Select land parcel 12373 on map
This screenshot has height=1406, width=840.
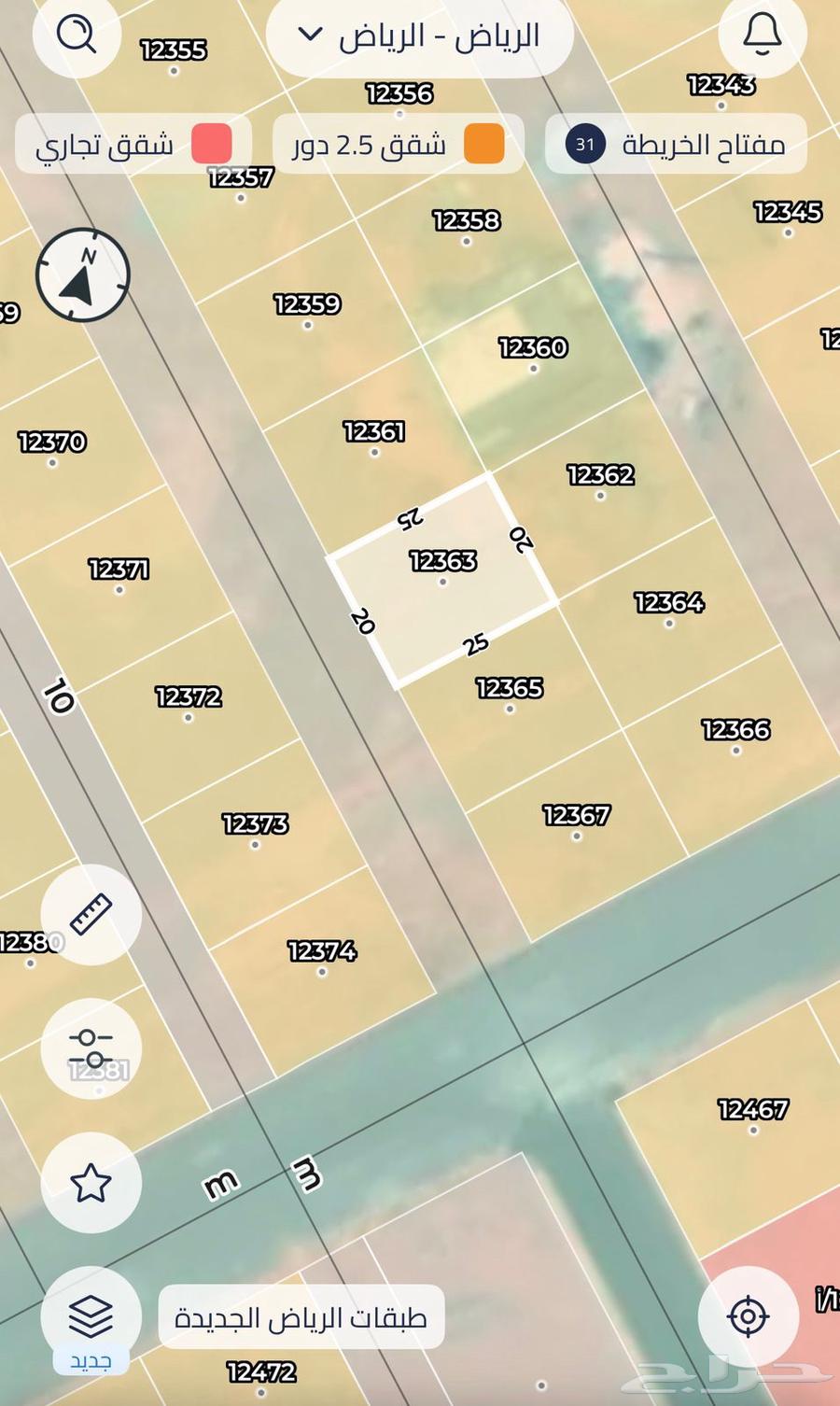point(255,833)
